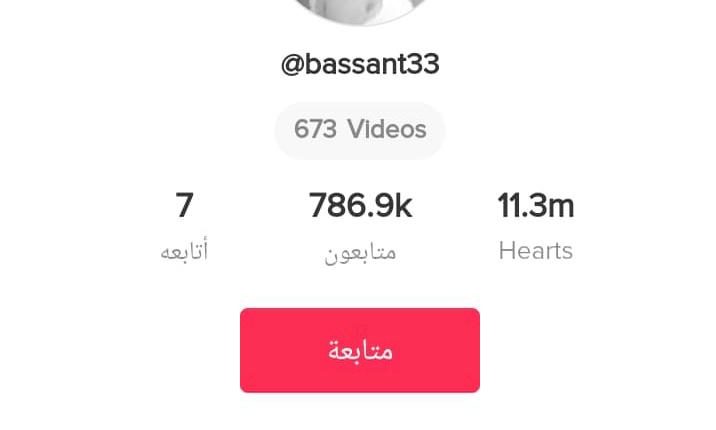View the 7 accounts being followed
The image size is (716, 430).
pyautogui.click(x=184, y=226)
